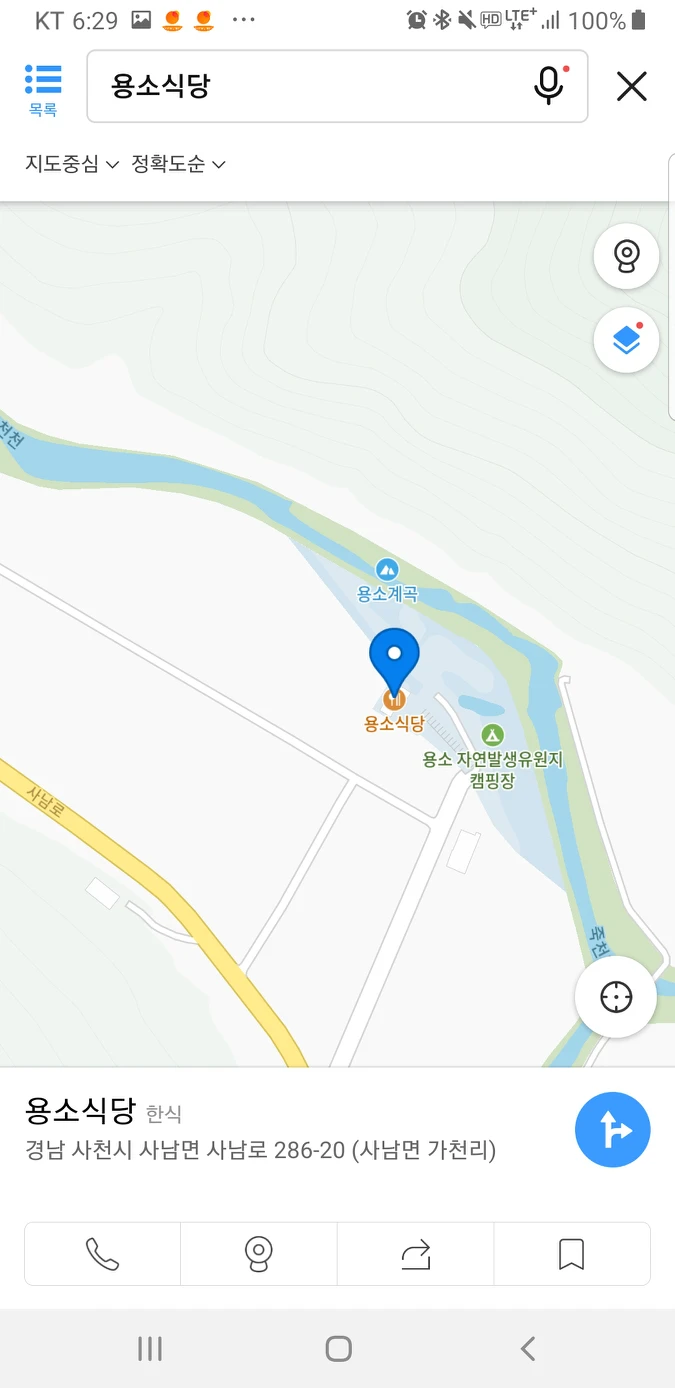Open street view from map button
The image size is (675, 1388).
626,257
